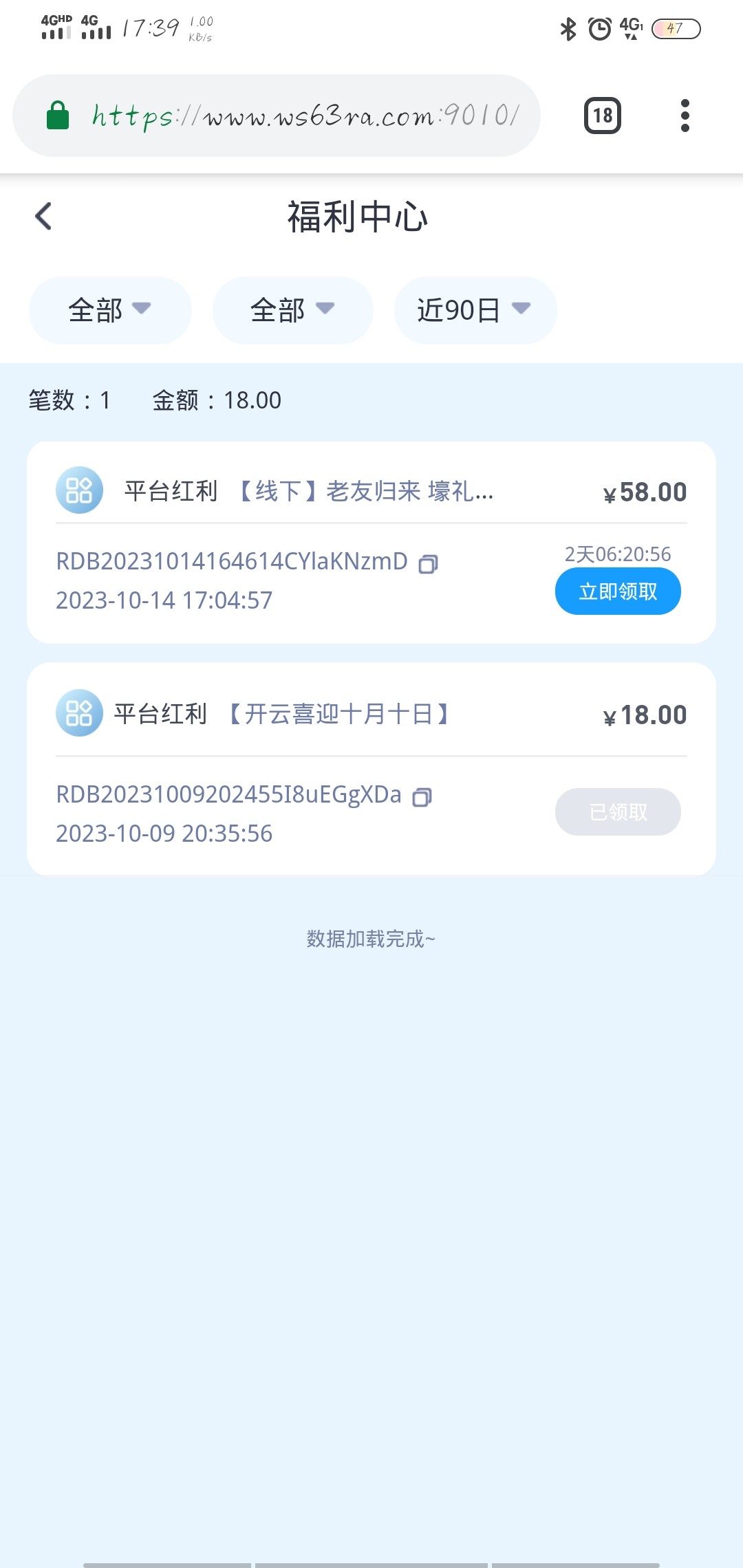Screen dimensions: 743x1568
Task: Copy order number RDB20231014164614CYlaKNzmD
Action: pyautogui.click(x=428, y=565)
